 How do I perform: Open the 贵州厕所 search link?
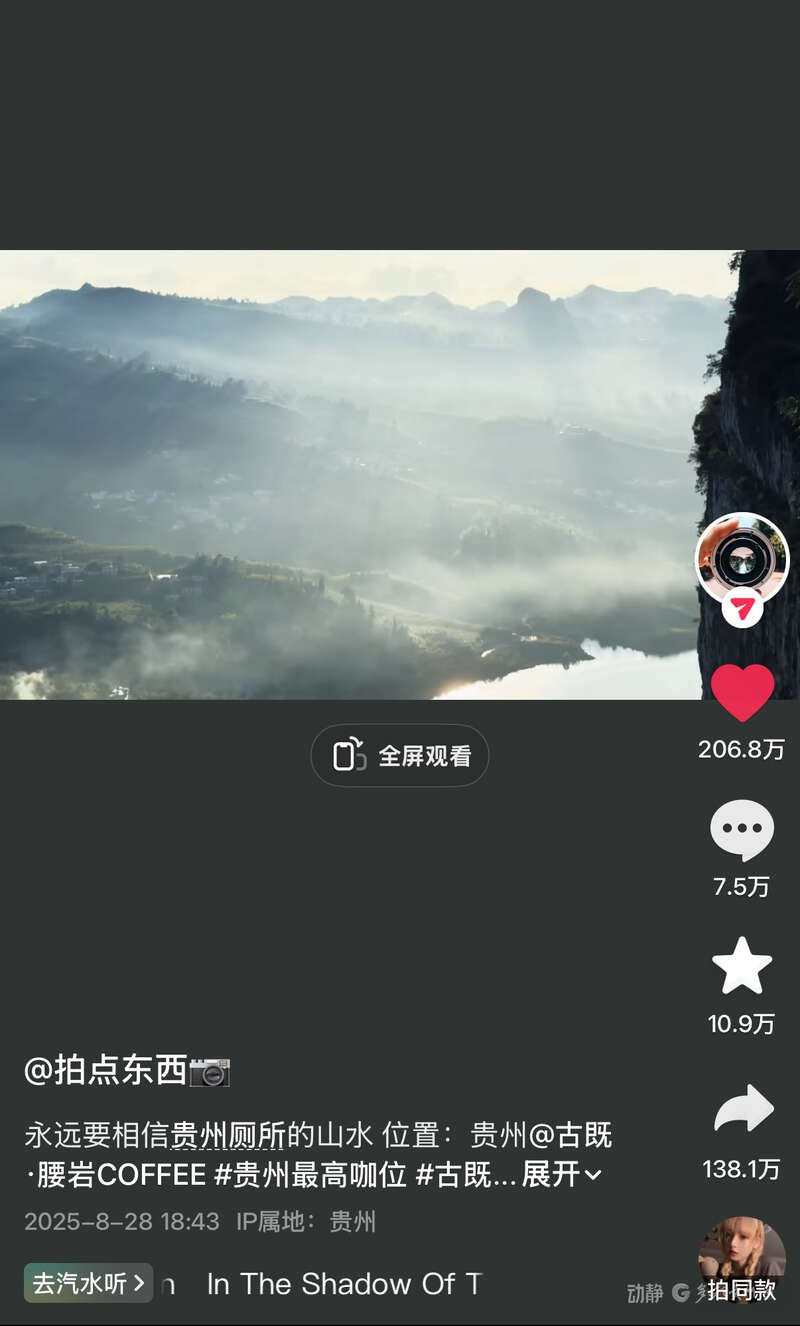pyautogui.click(x=228, y=1136)
